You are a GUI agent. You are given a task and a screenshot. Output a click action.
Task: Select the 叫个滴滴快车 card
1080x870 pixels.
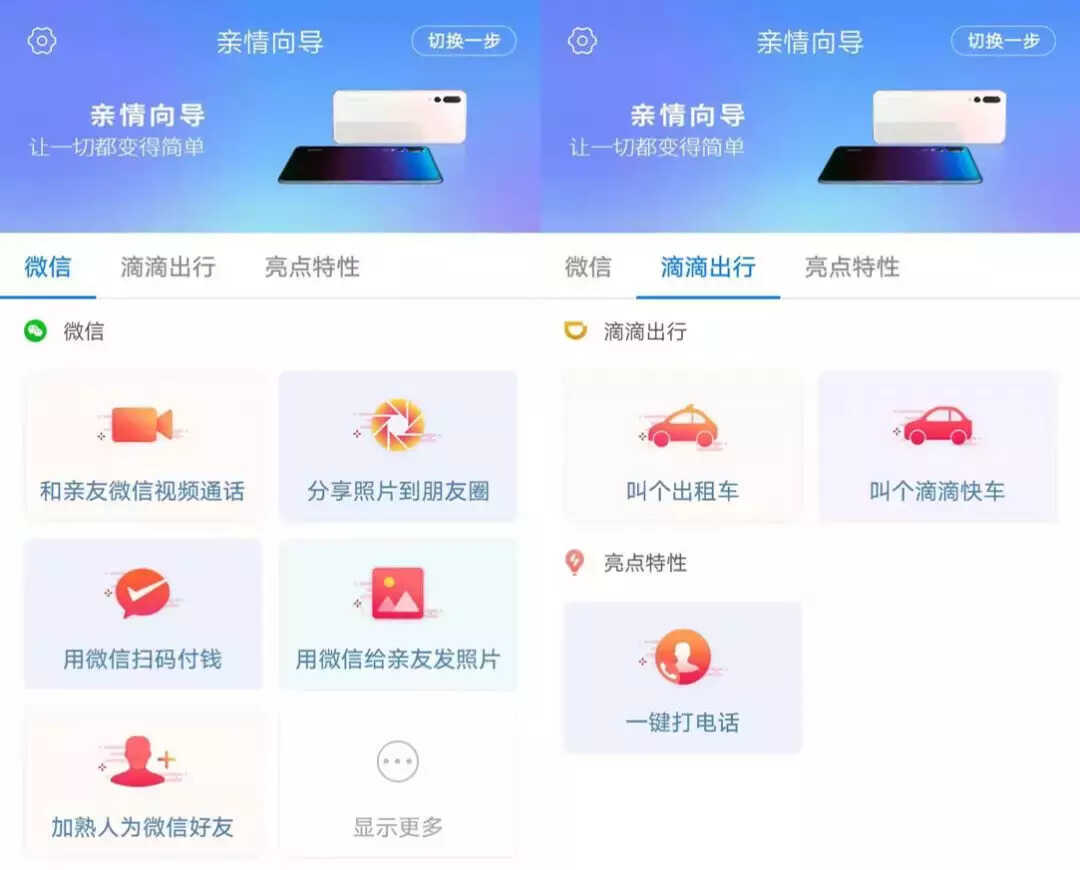(x=938, y=447)
